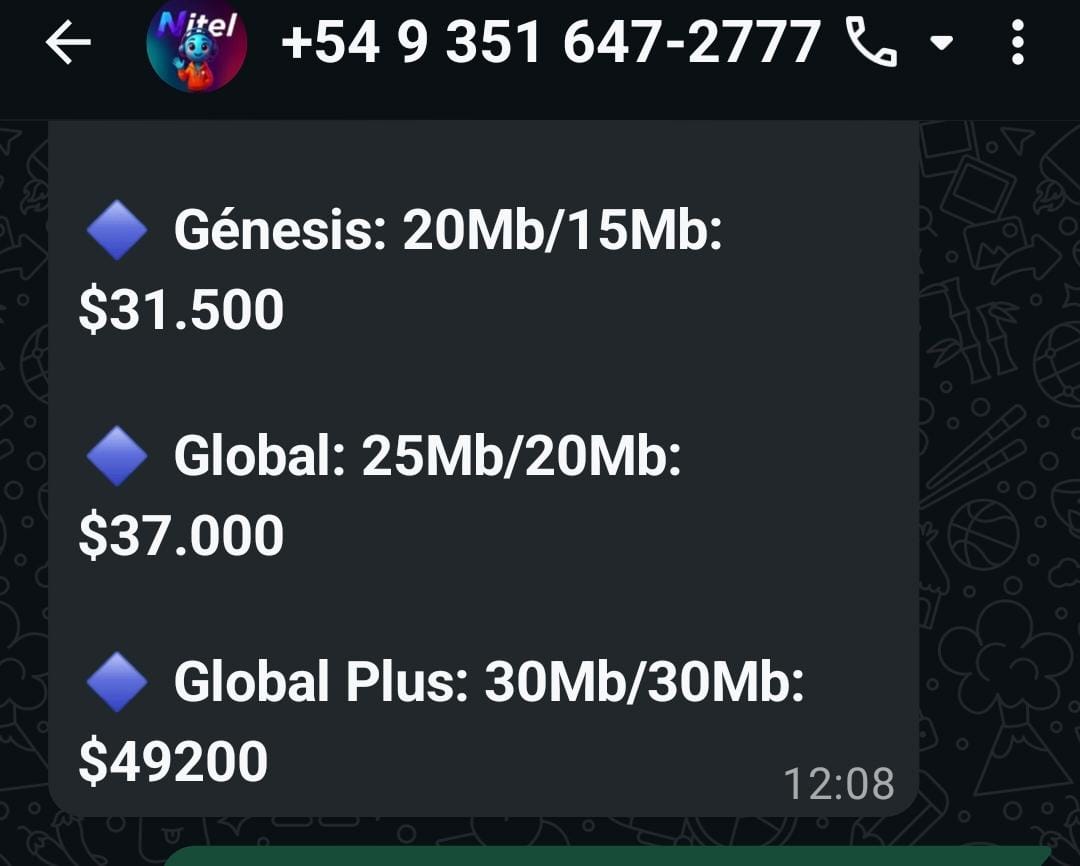Start a voice call
Screen dimensions: 1080x866
tap(872, 44)
